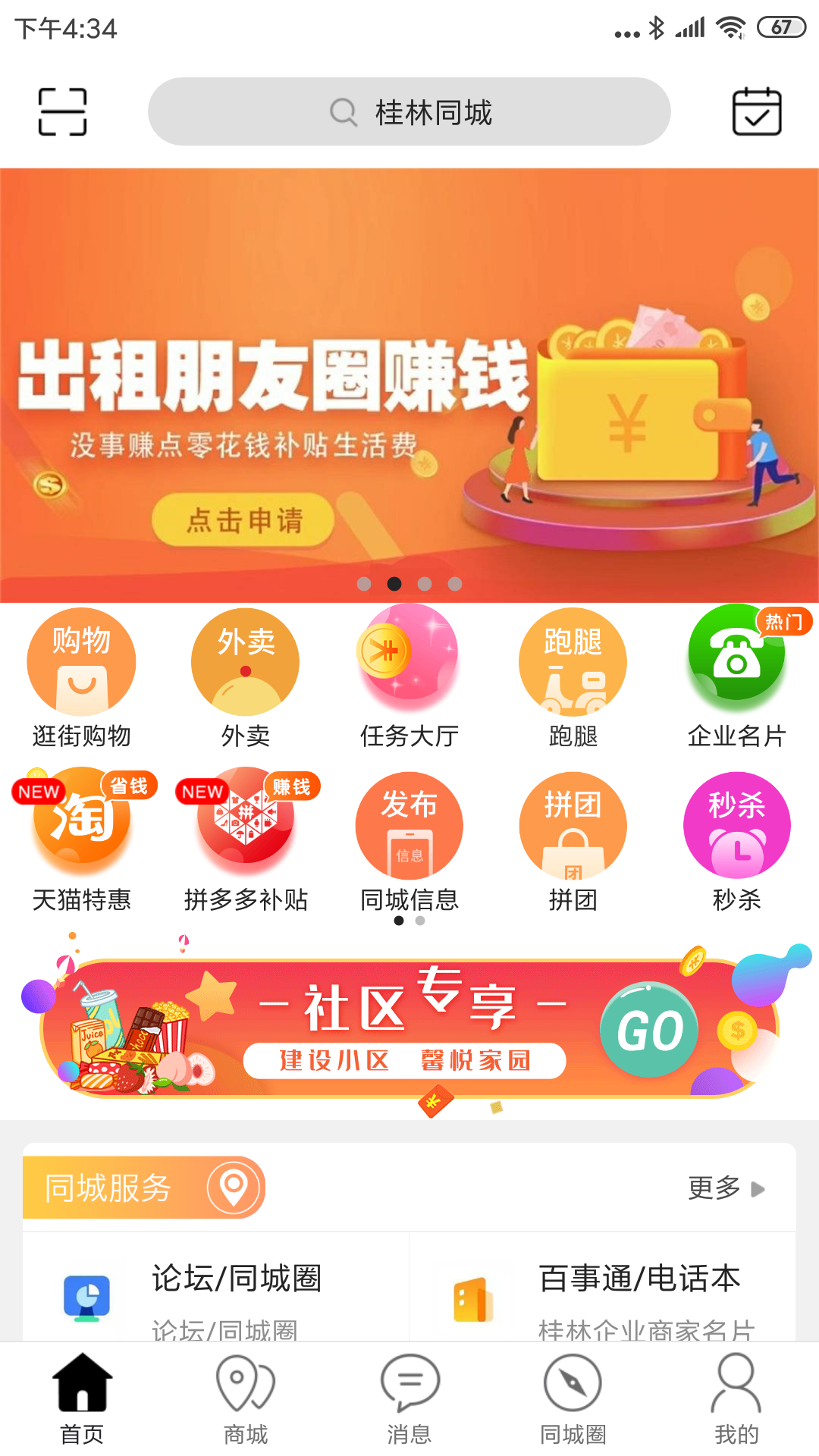Select the second carousel indicator dot
The height and width of the screenshot is (1456, 819).
(396, 584)
